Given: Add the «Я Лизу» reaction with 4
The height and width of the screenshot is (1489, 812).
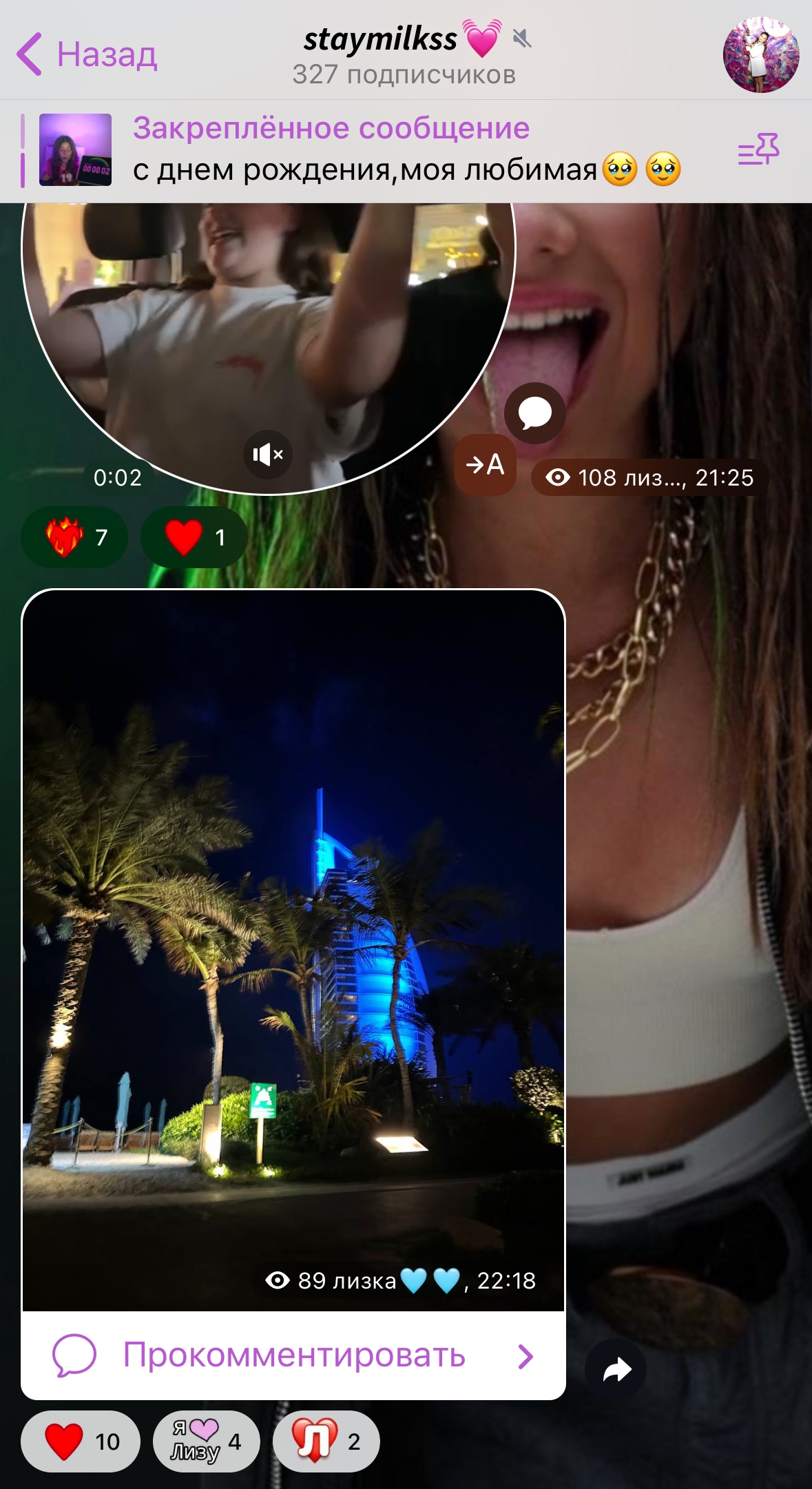Looking at the screenshot, I should [206, 1441].
